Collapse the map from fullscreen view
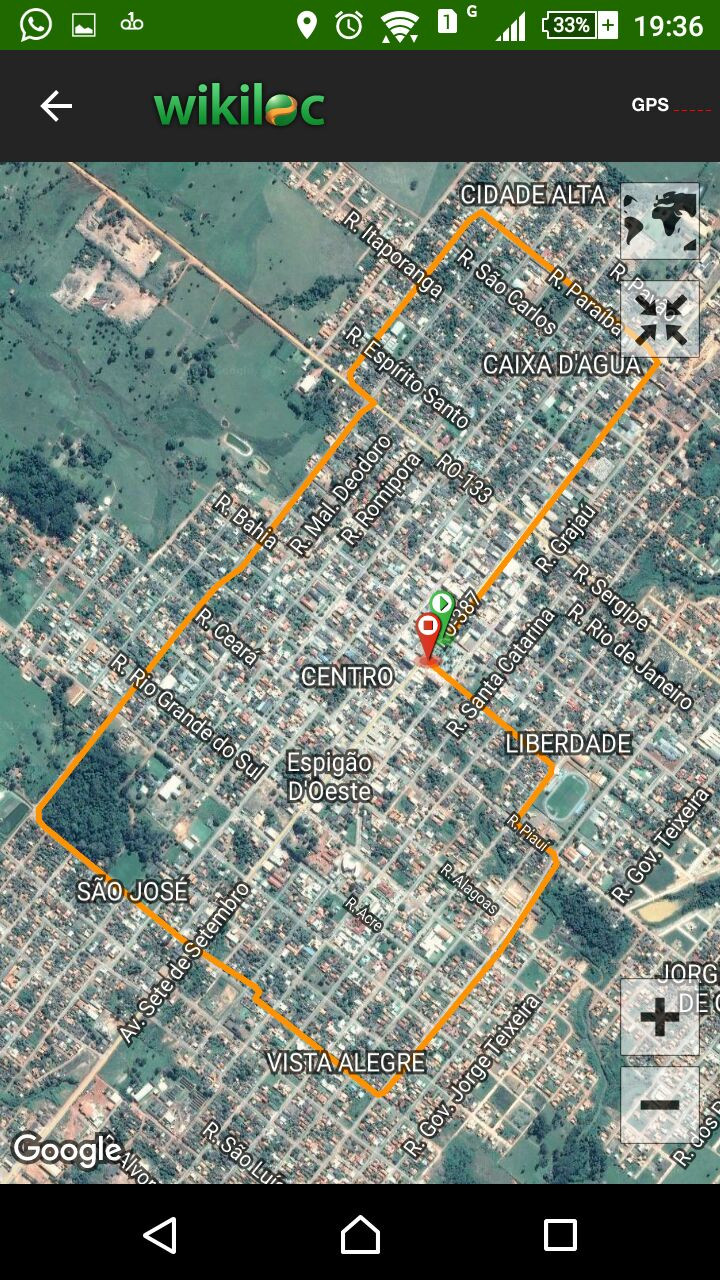Viewport: 720px width, 1280px height. [660, 319]
